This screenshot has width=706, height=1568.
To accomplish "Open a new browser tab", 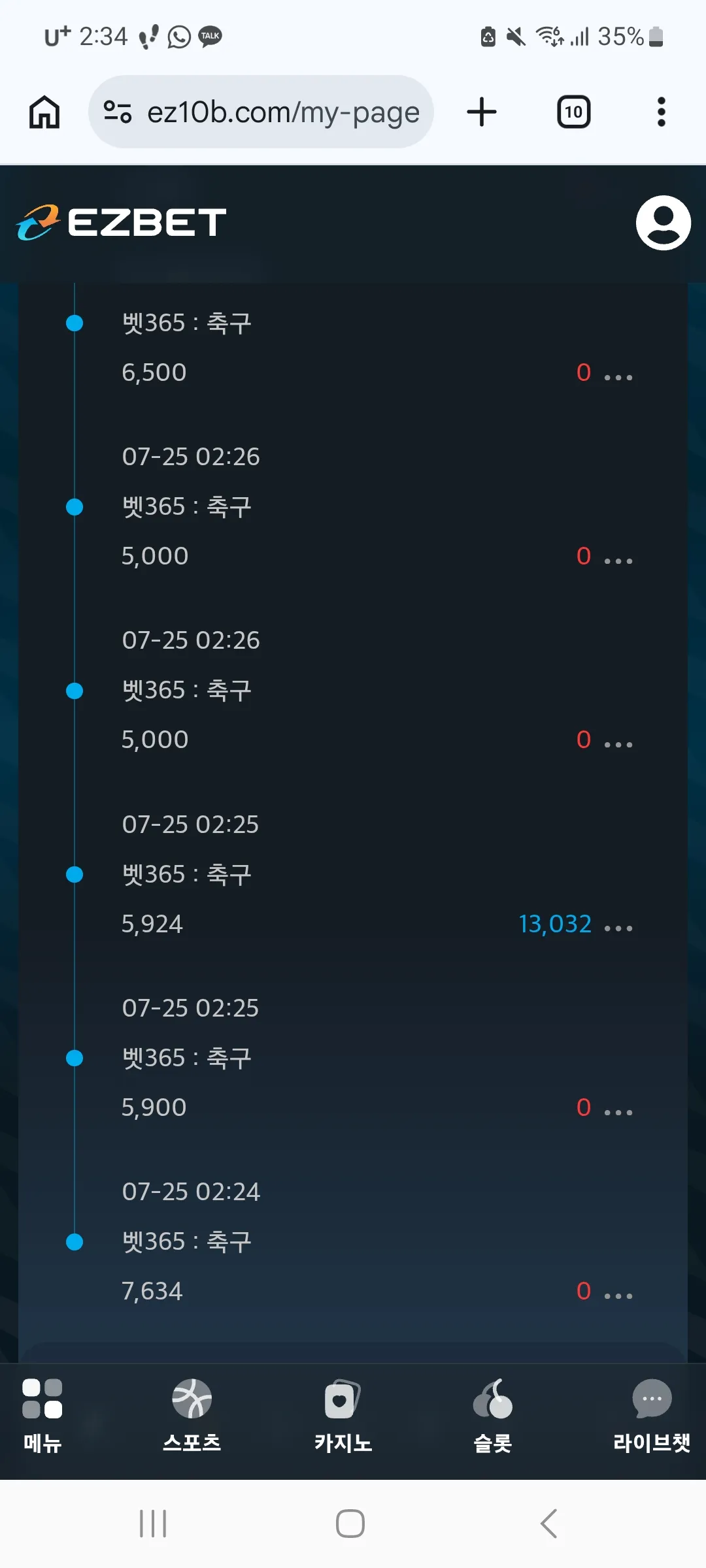I will pos(482,112).
